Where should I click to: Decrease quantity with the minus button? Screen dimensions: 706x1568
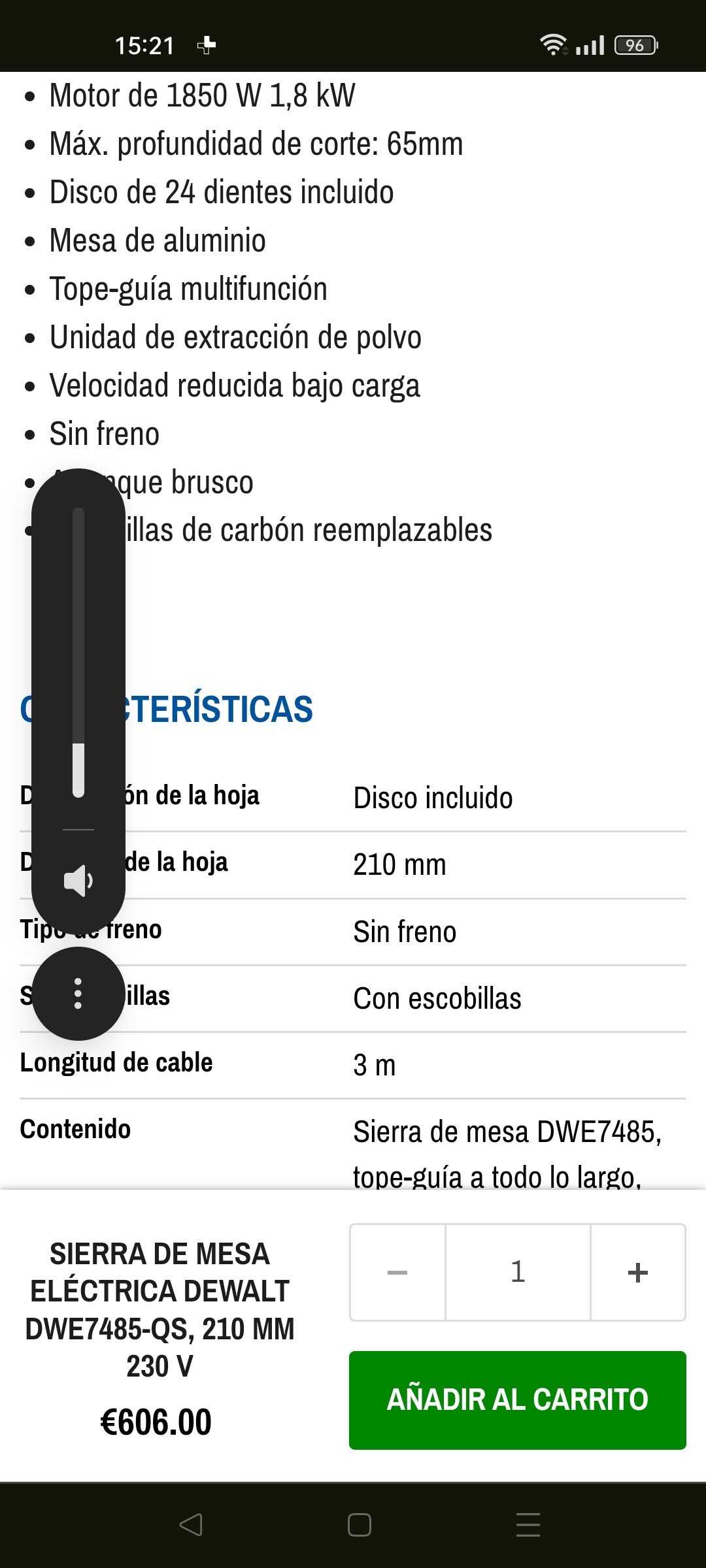(x=397, y=1272)
